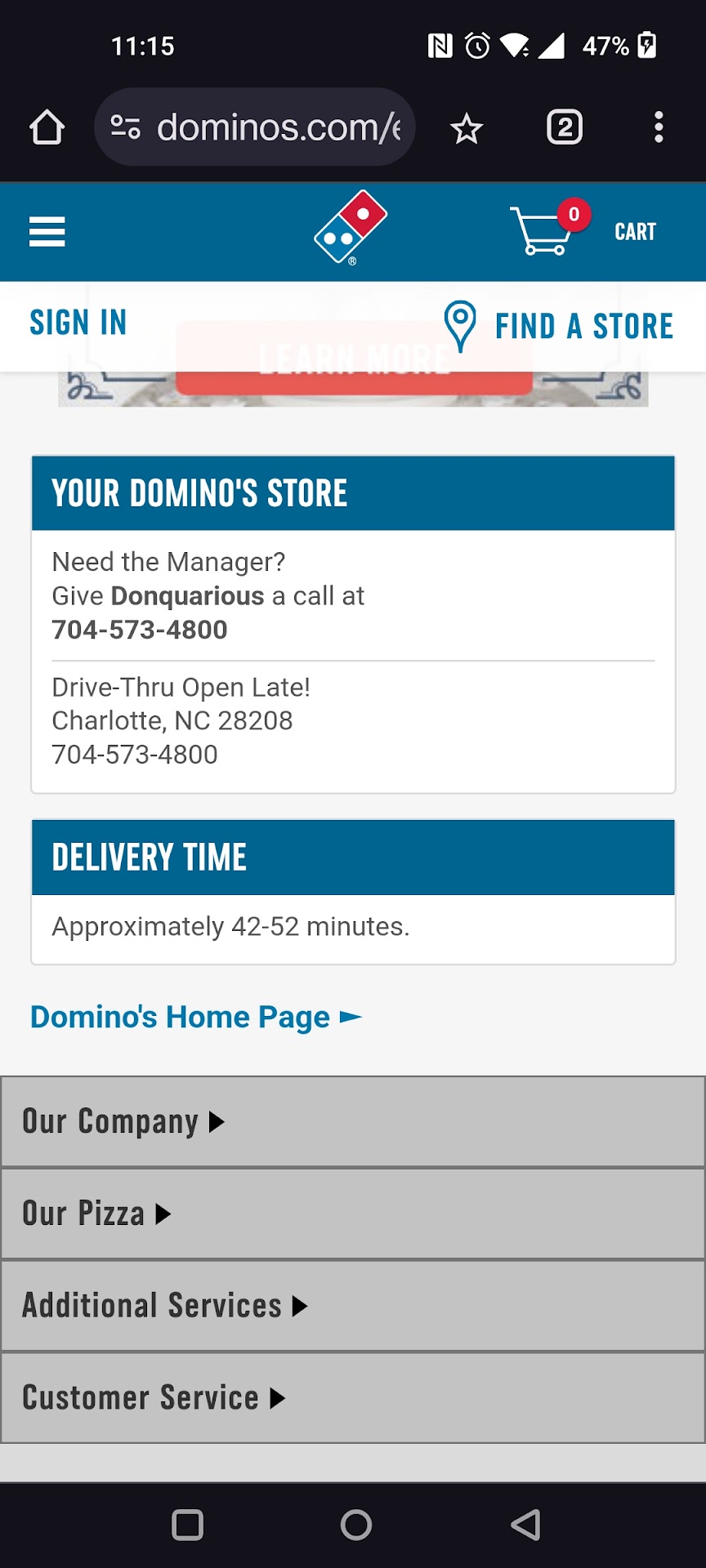Screen dimensions: 706x1568
Task: Open the browser home page
Action: click(x=47, y=127)
